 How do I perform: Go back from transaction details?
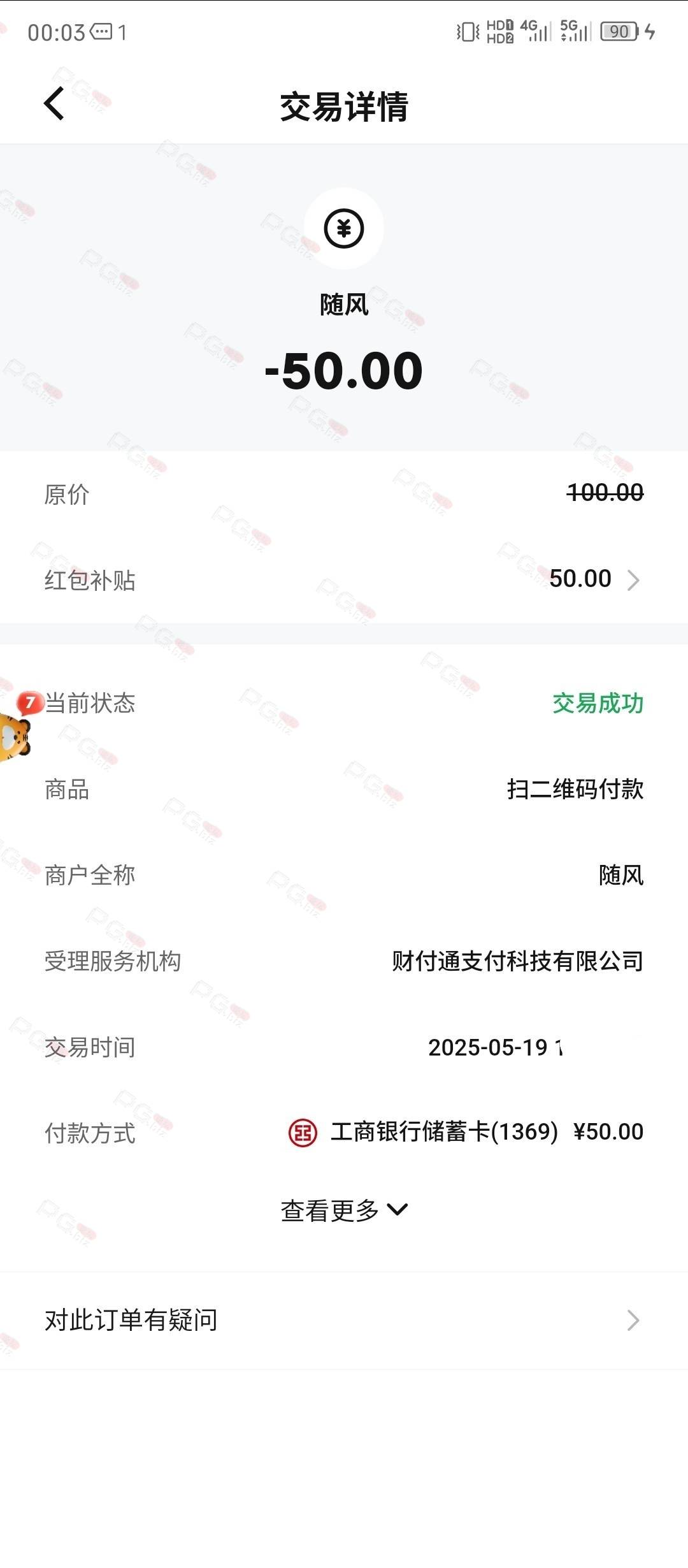pos(55,104)
